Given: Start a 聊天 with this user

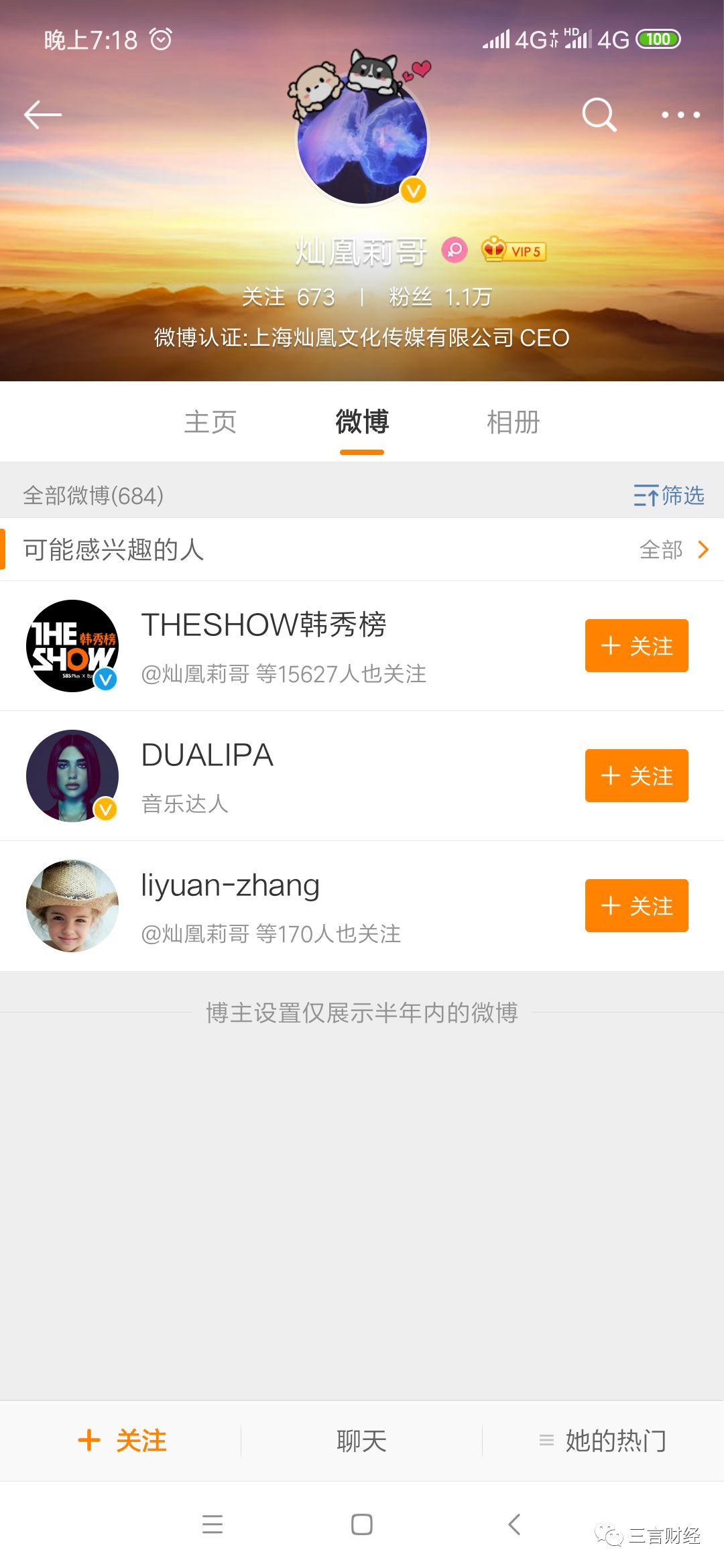Looking at the screenshot, I should 362,1441.
